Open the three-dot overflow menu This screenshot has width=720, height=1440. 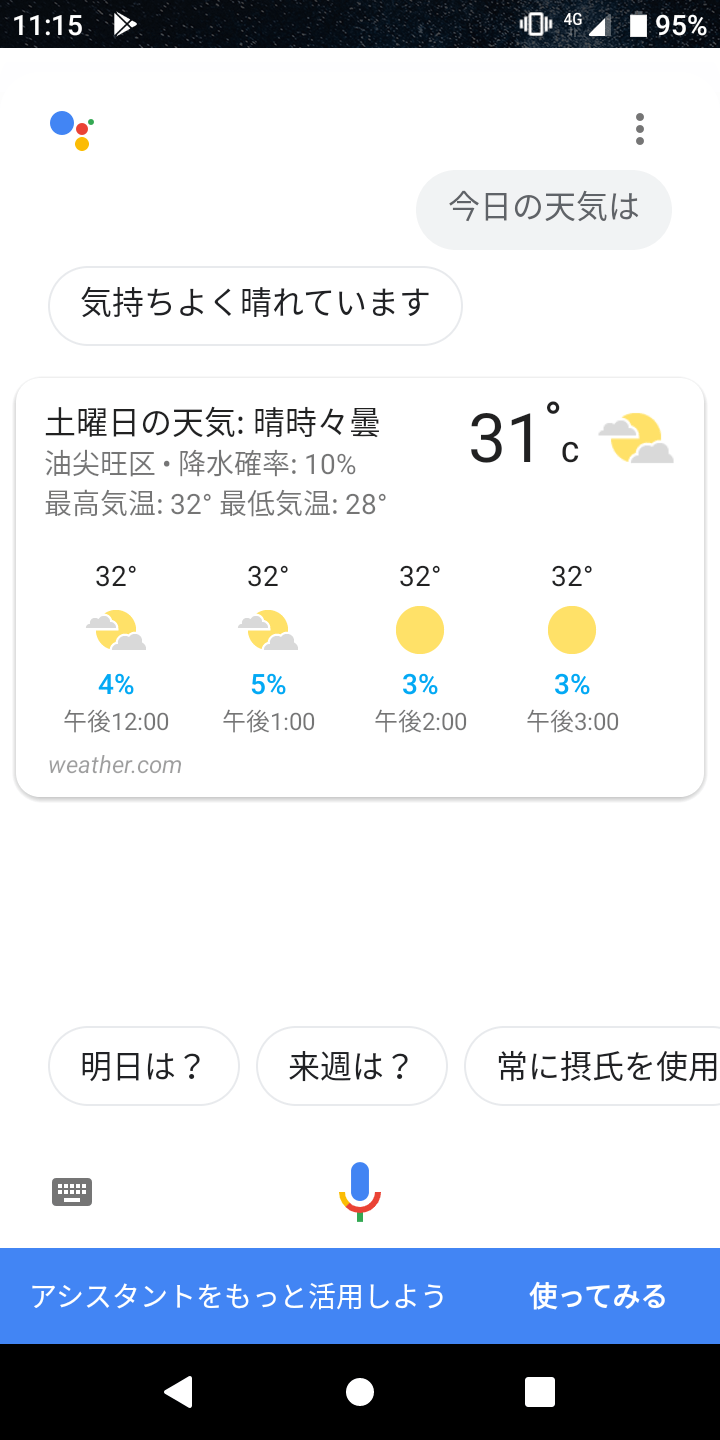640,129
